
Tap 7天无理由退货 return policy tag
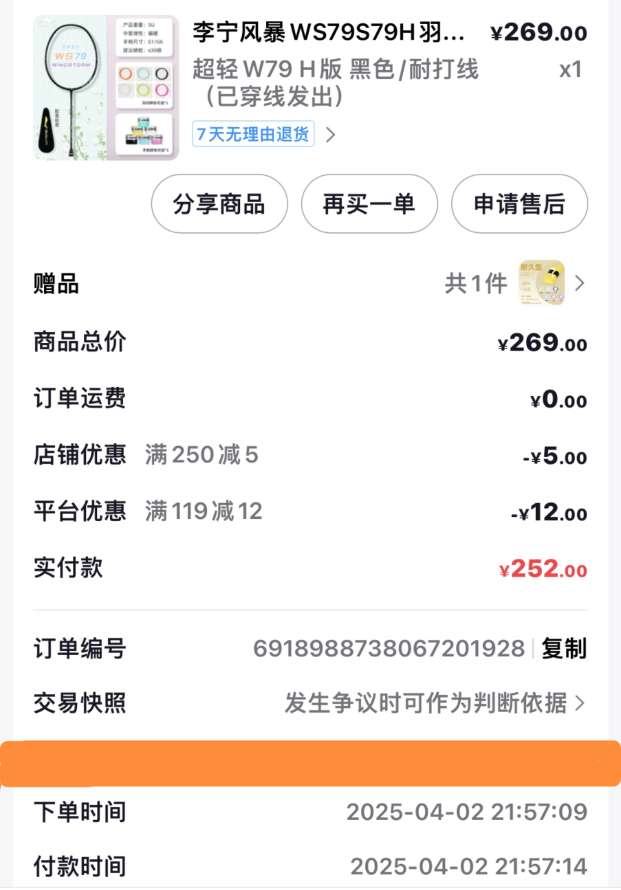tap(254, 134)
